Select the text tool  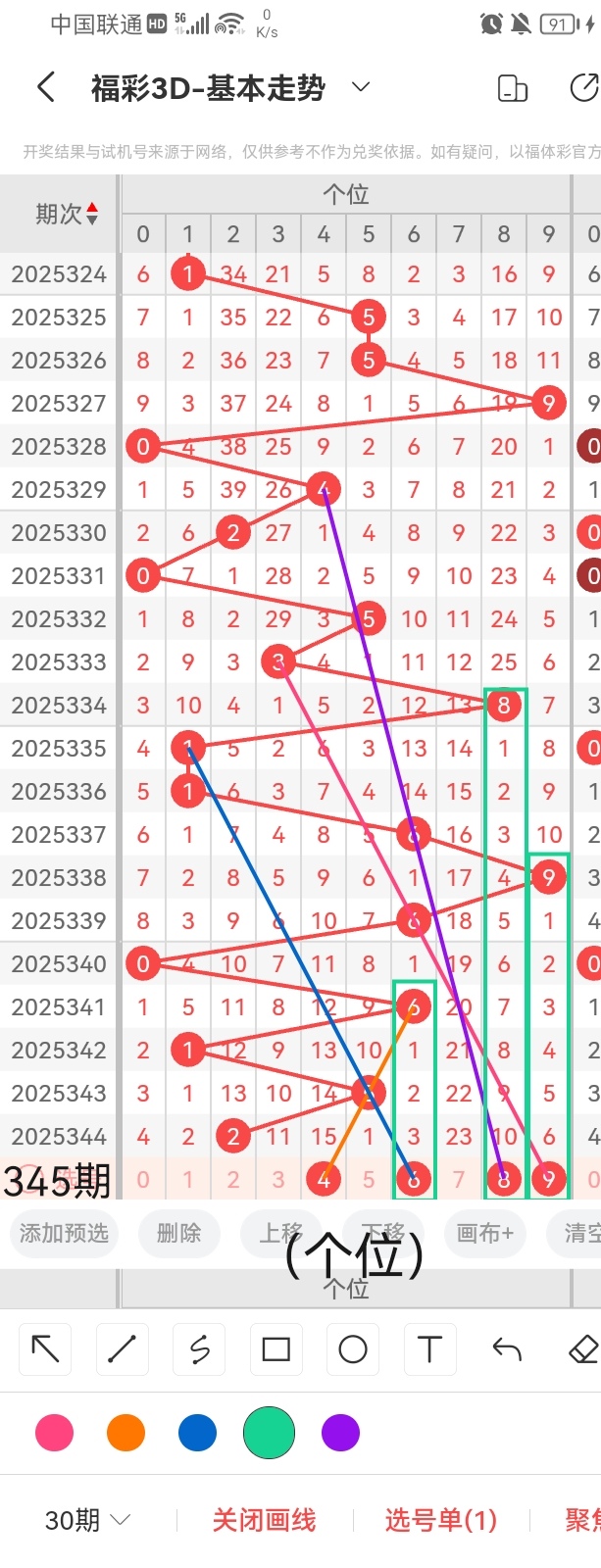coord(429,1349)
